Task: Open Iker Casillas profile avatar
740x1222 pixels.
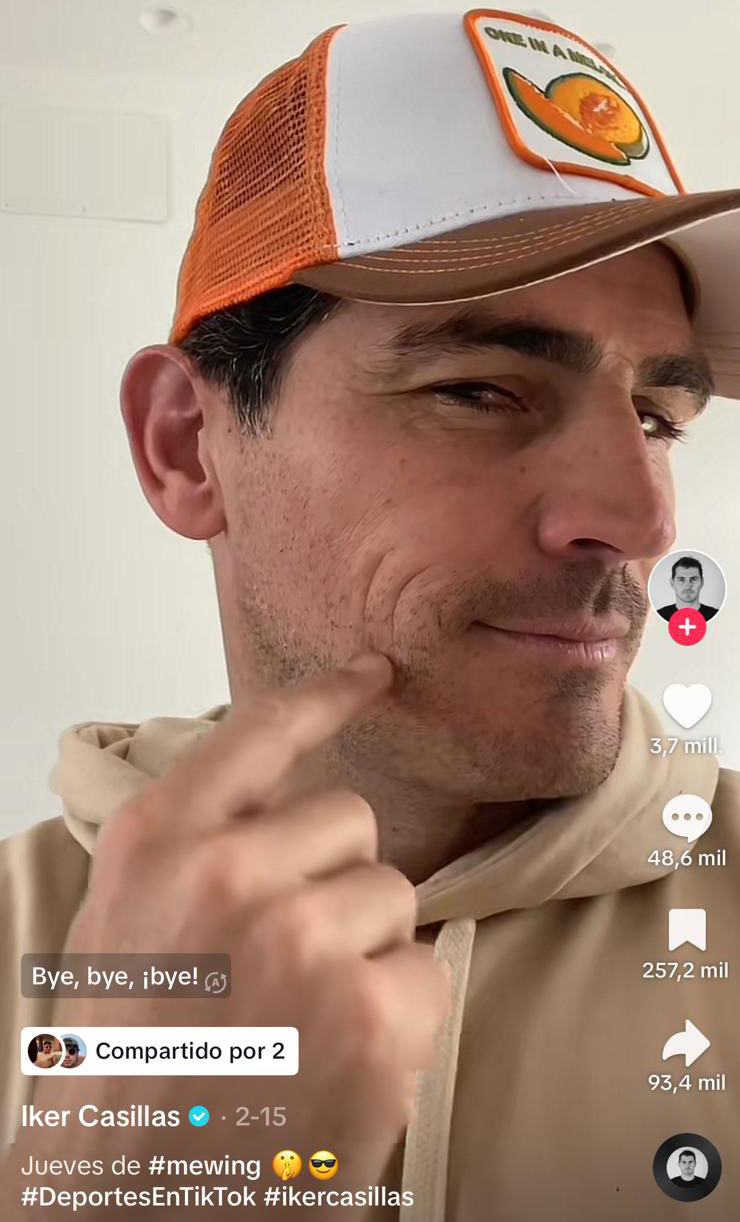Action: [x=687, y=586]
